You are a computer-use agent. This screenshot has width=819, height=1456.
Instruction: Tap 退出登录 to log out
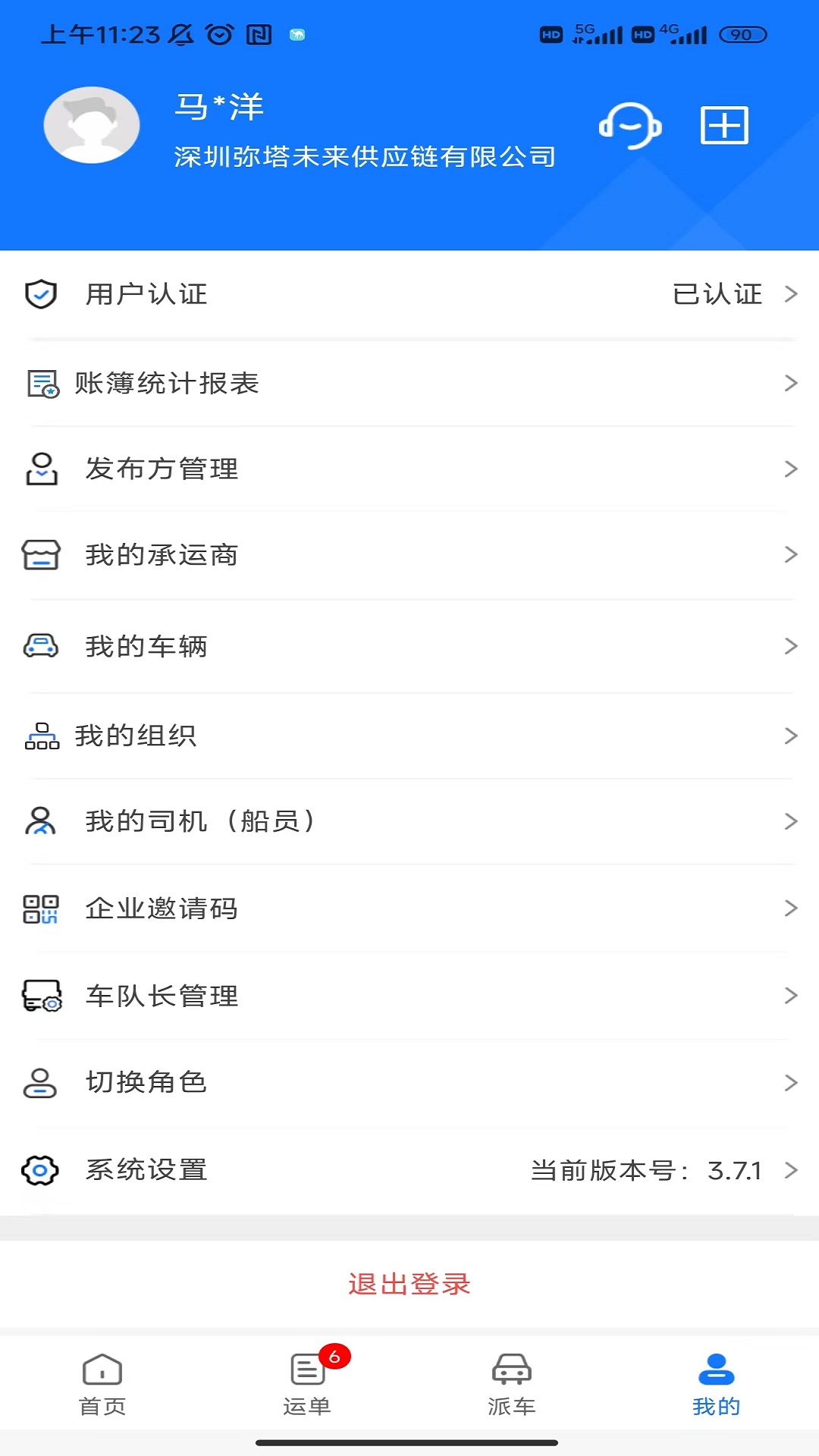(x=409, y=1285)
